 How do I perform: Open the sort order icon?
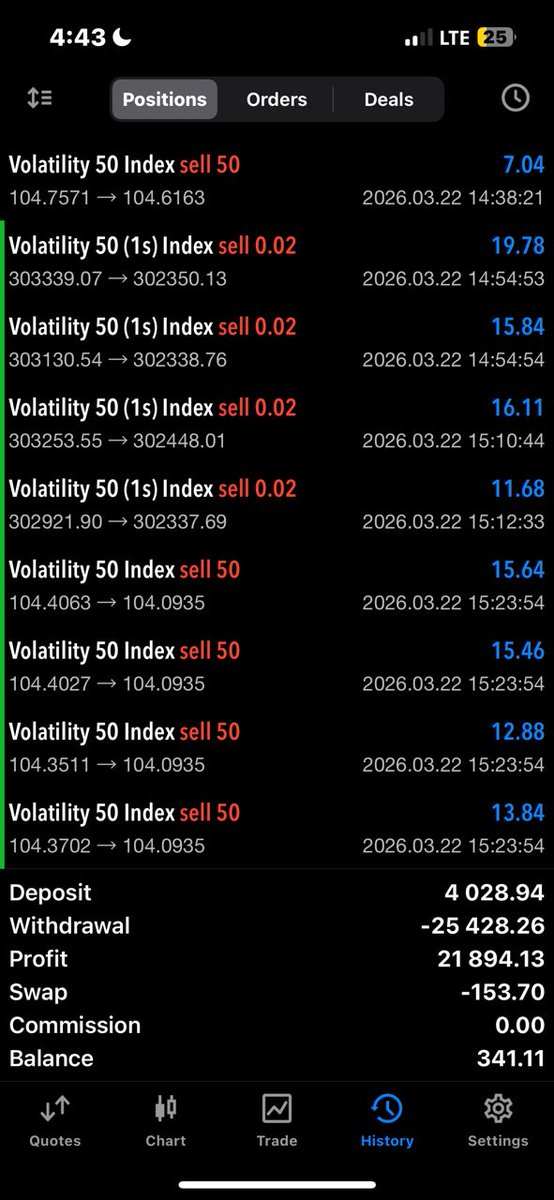[40, 98]
